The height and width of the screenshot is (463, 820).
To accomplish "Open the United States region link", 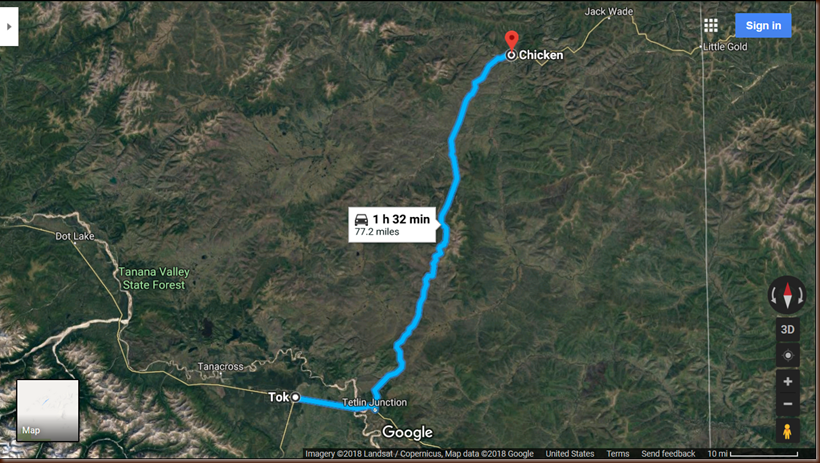I will 570,454.
